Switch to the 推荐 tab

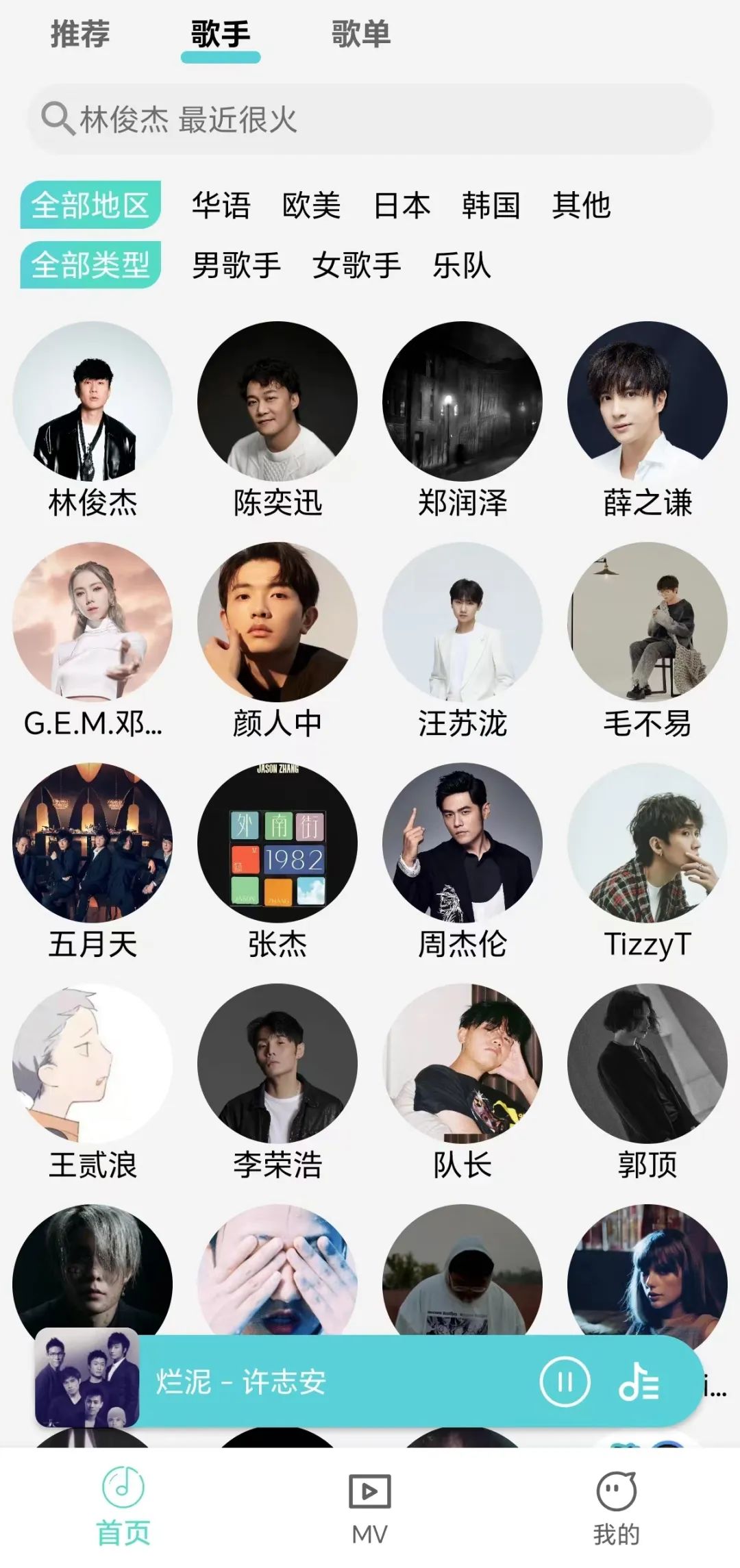point(80,34)
